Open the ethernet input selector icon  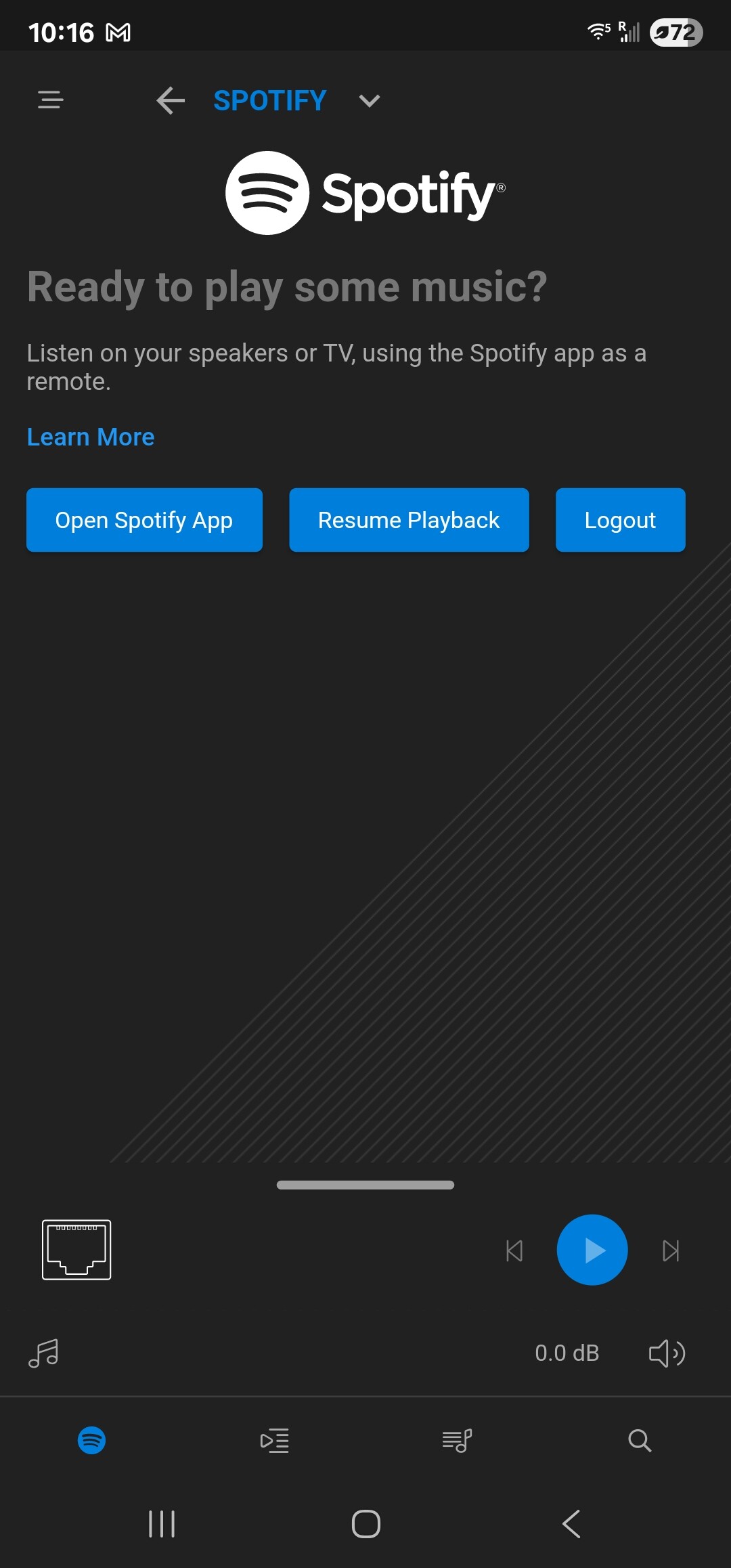(76, 1250)
